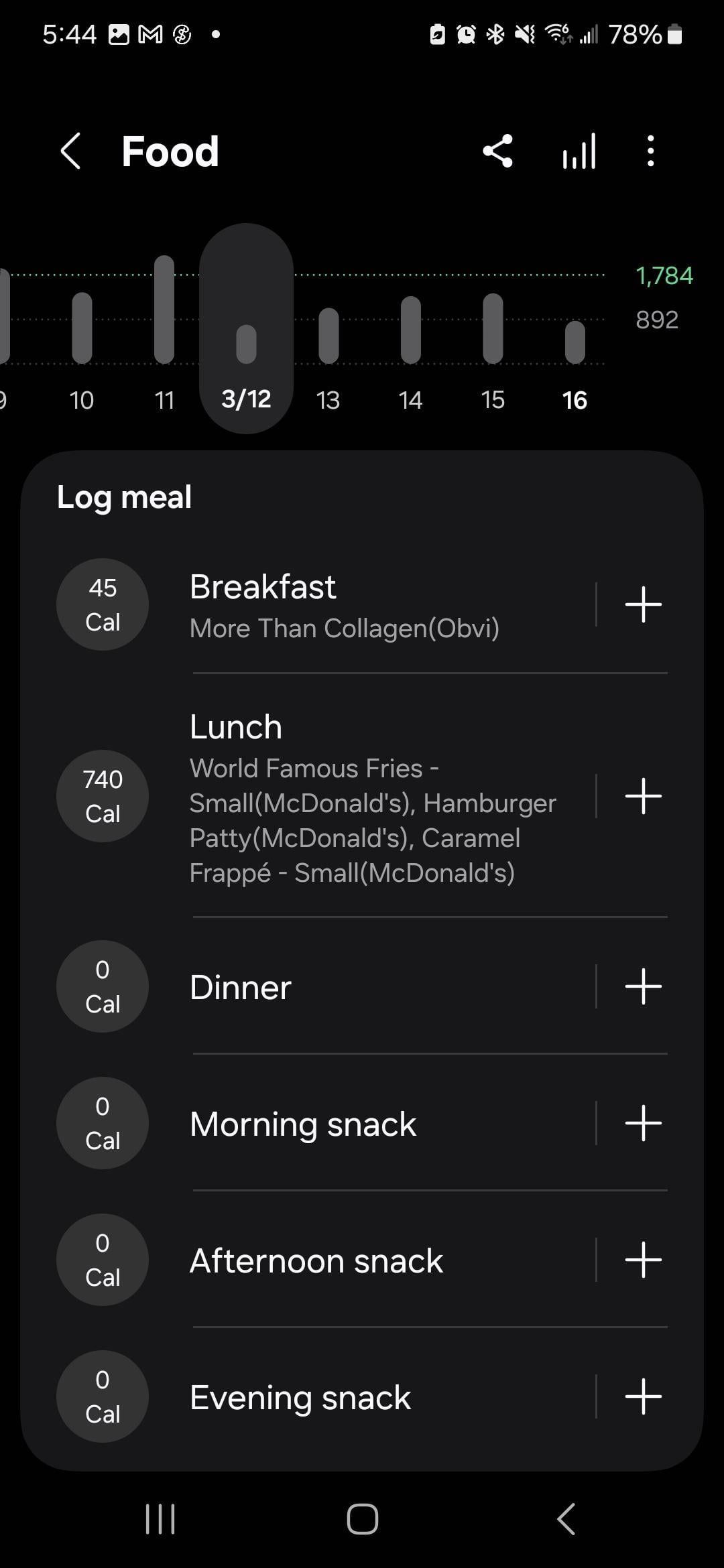The image size is (724, 1568).
Task: Add food to Breakfast with plus
Action: click(x=643, y=604)
